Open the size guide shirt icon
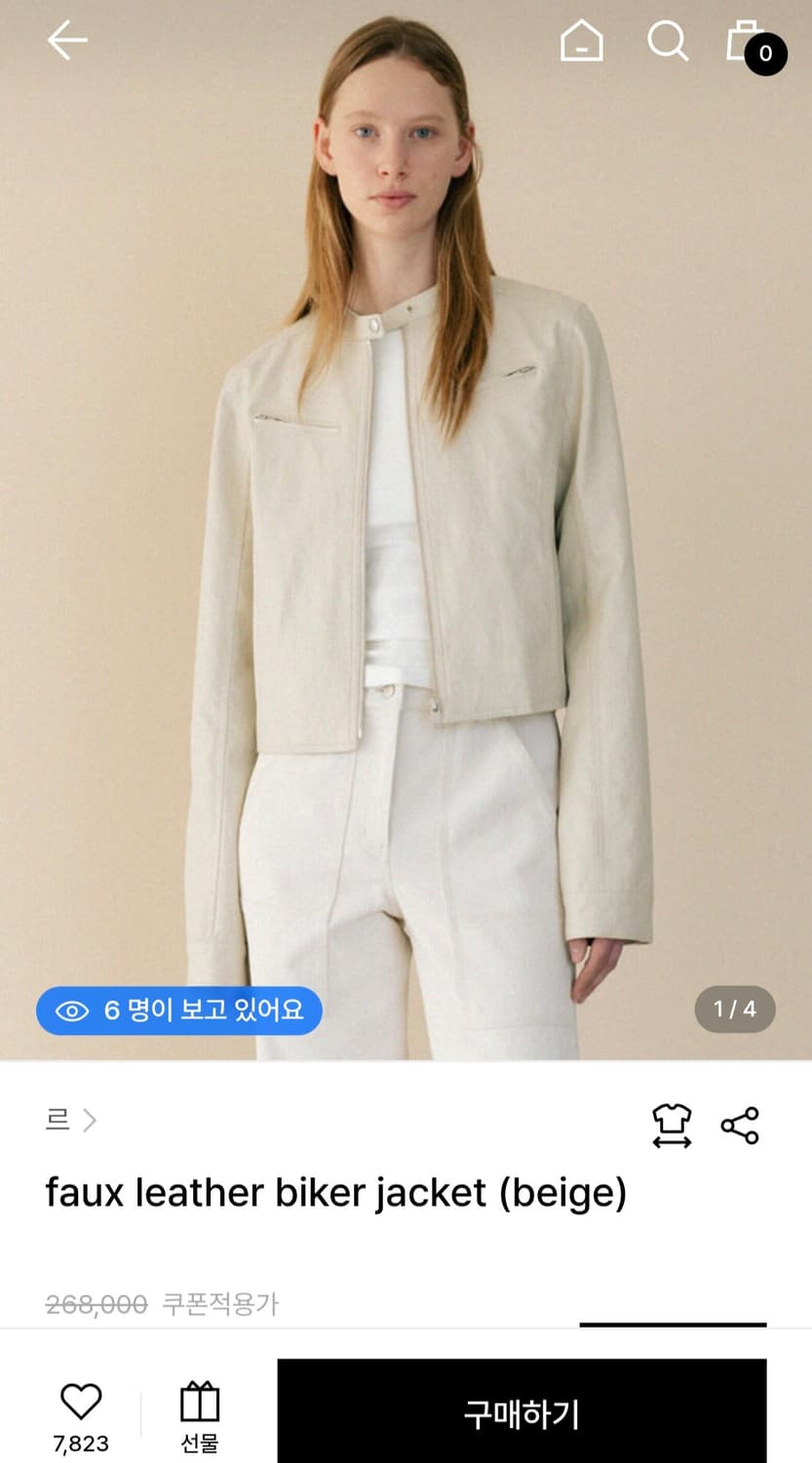 [672, 1126]
